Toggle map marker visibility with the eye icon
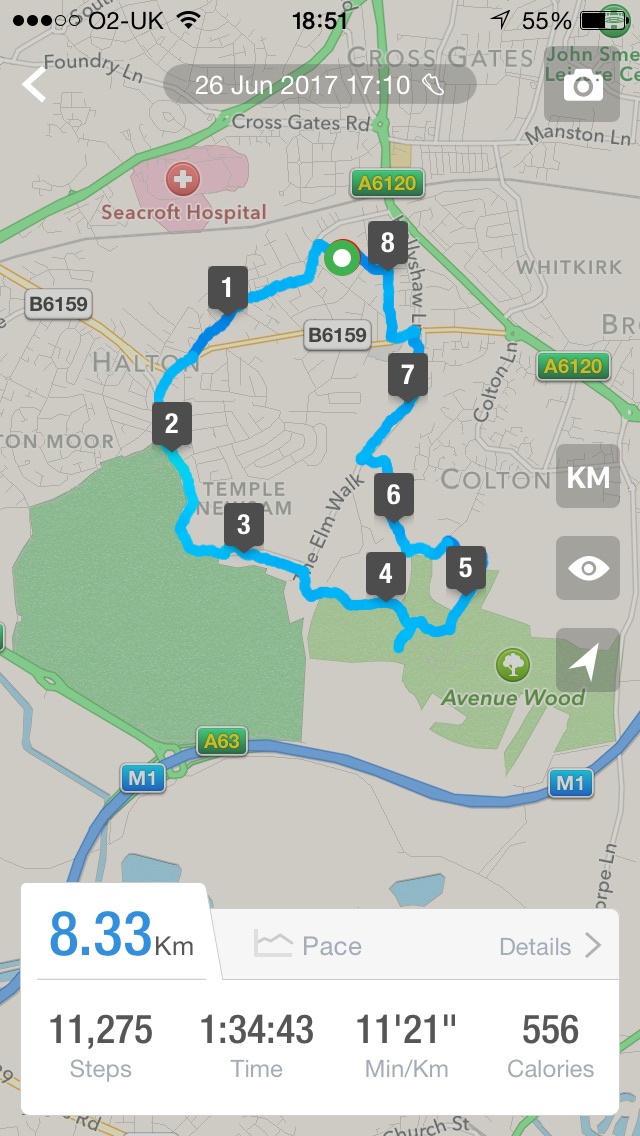Image resolution: width=640 pixels, height=1136 pixels. (588, 568)
